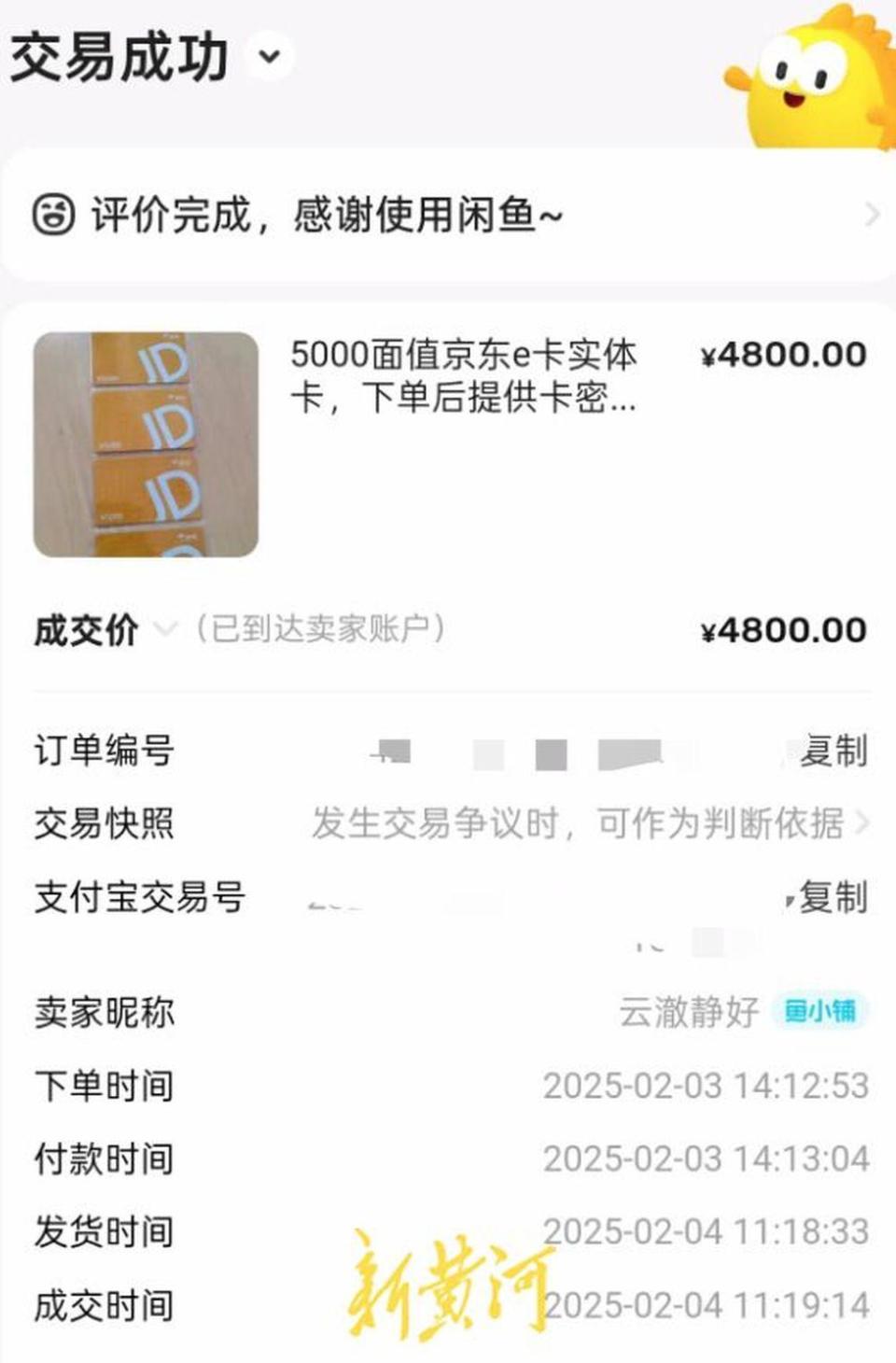Click the 下单时间 timestamp
The width and height of the screenshot is (896, 1363).
(x=705, y=1086)
